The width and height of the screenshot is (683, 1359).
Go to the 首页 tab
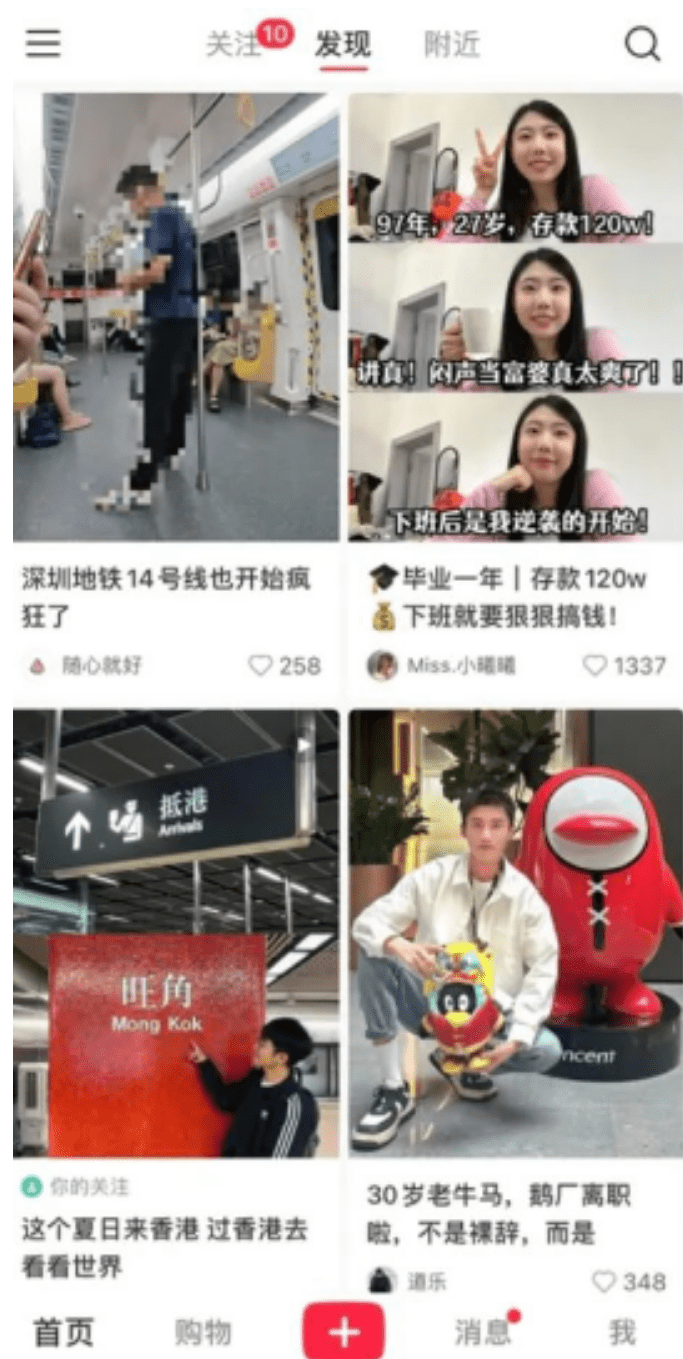point(64,1331)
